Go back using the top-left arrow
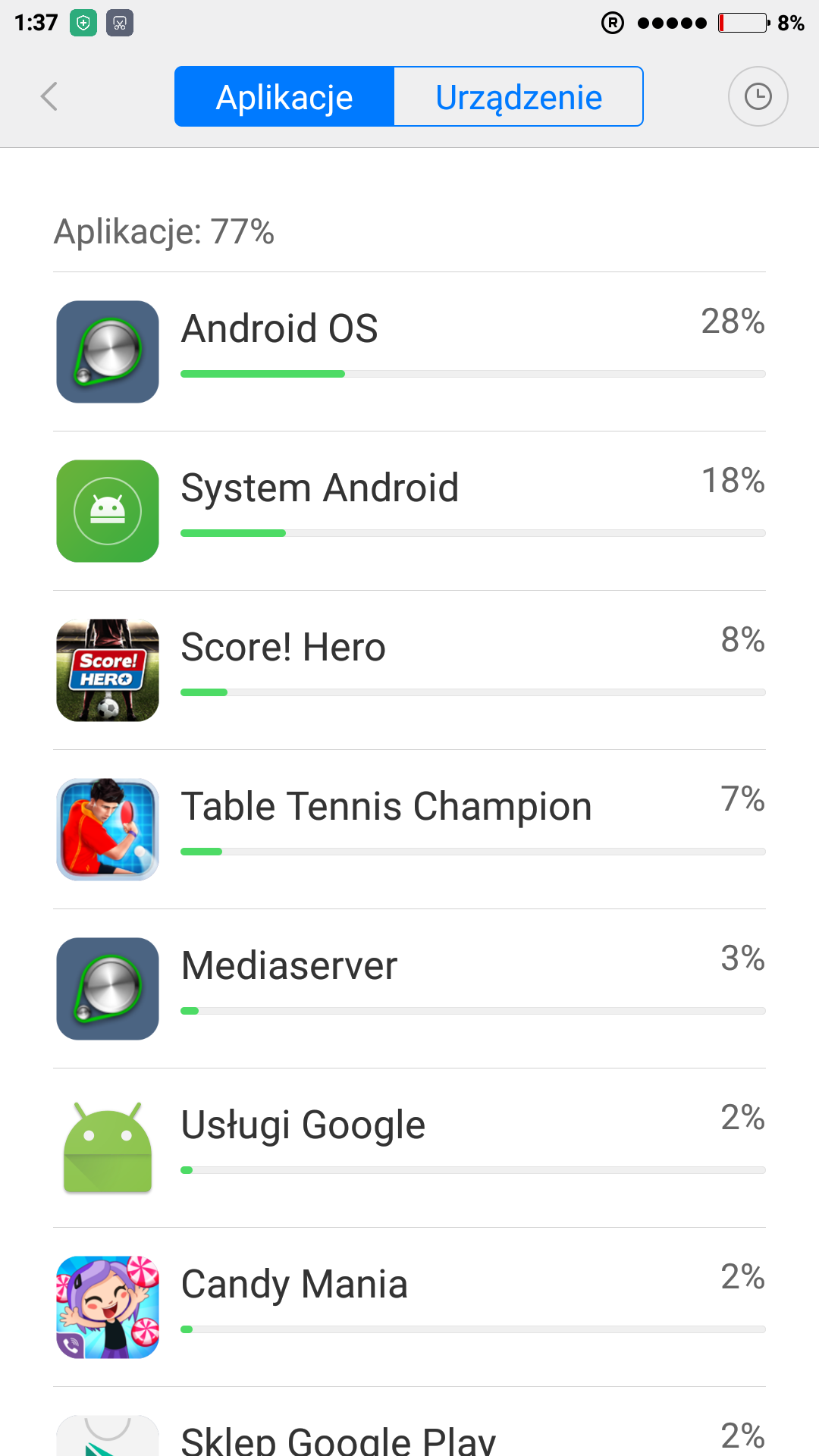The height and width of the screenshot is (1456, 819). 49,97
